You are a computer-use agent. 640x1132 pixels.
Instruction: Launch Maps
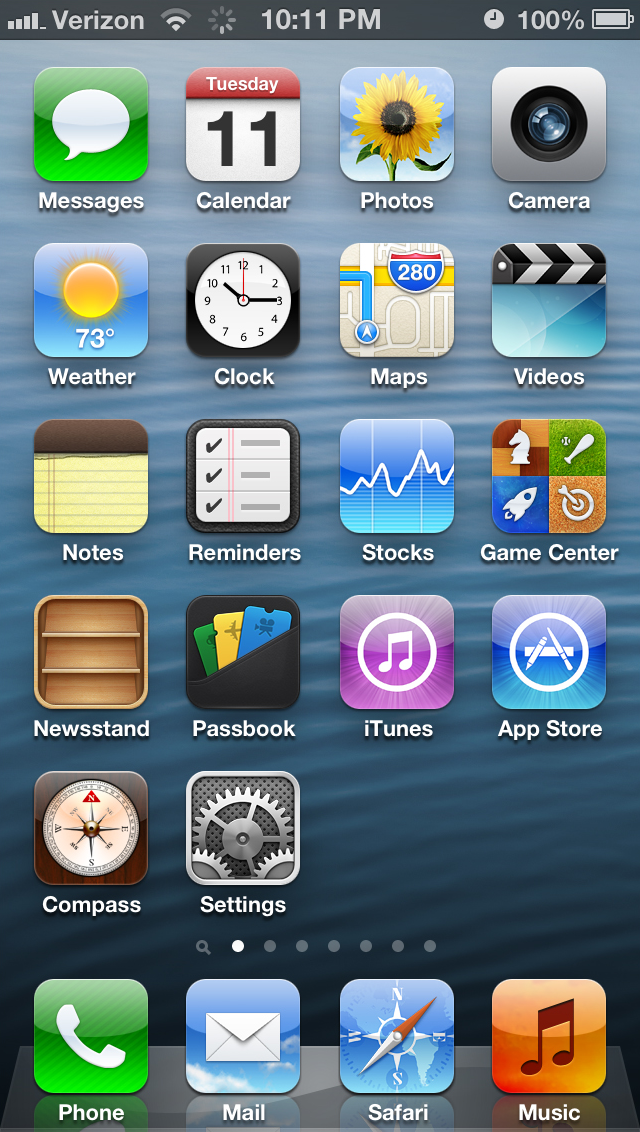click(x=397, y=301)
